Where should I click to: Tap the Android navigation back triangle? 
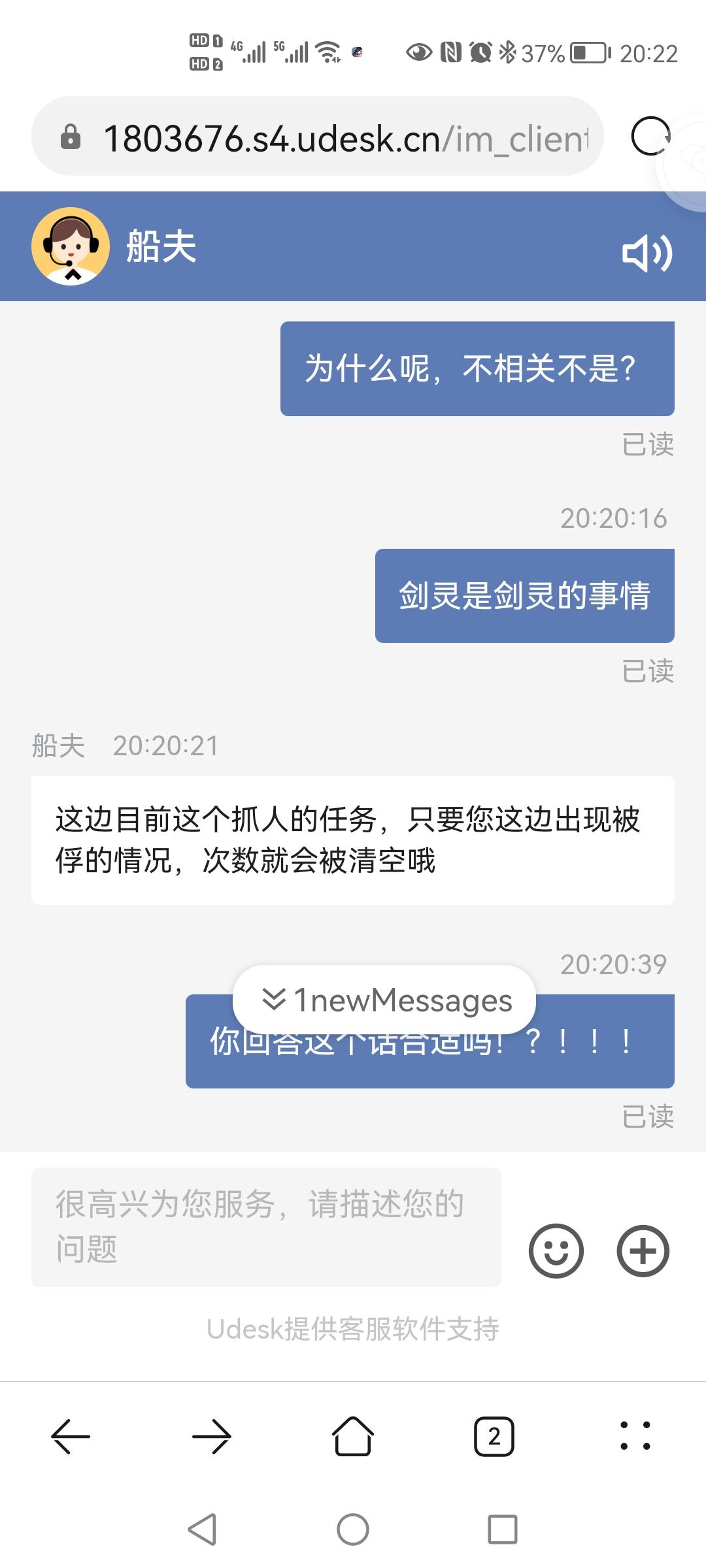pyautogui.click(x=204, y=1527)
